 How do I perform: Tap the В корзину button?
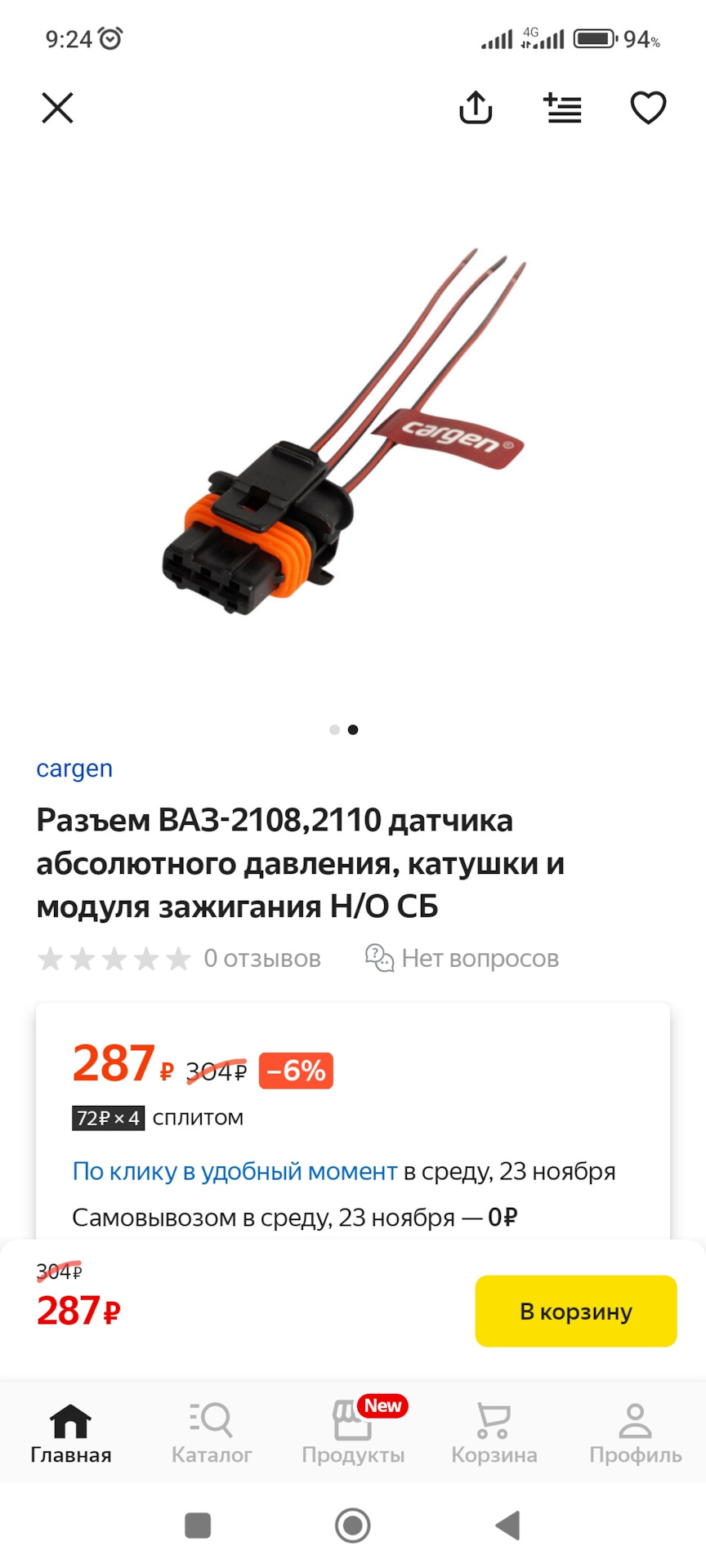[576, 1311]
